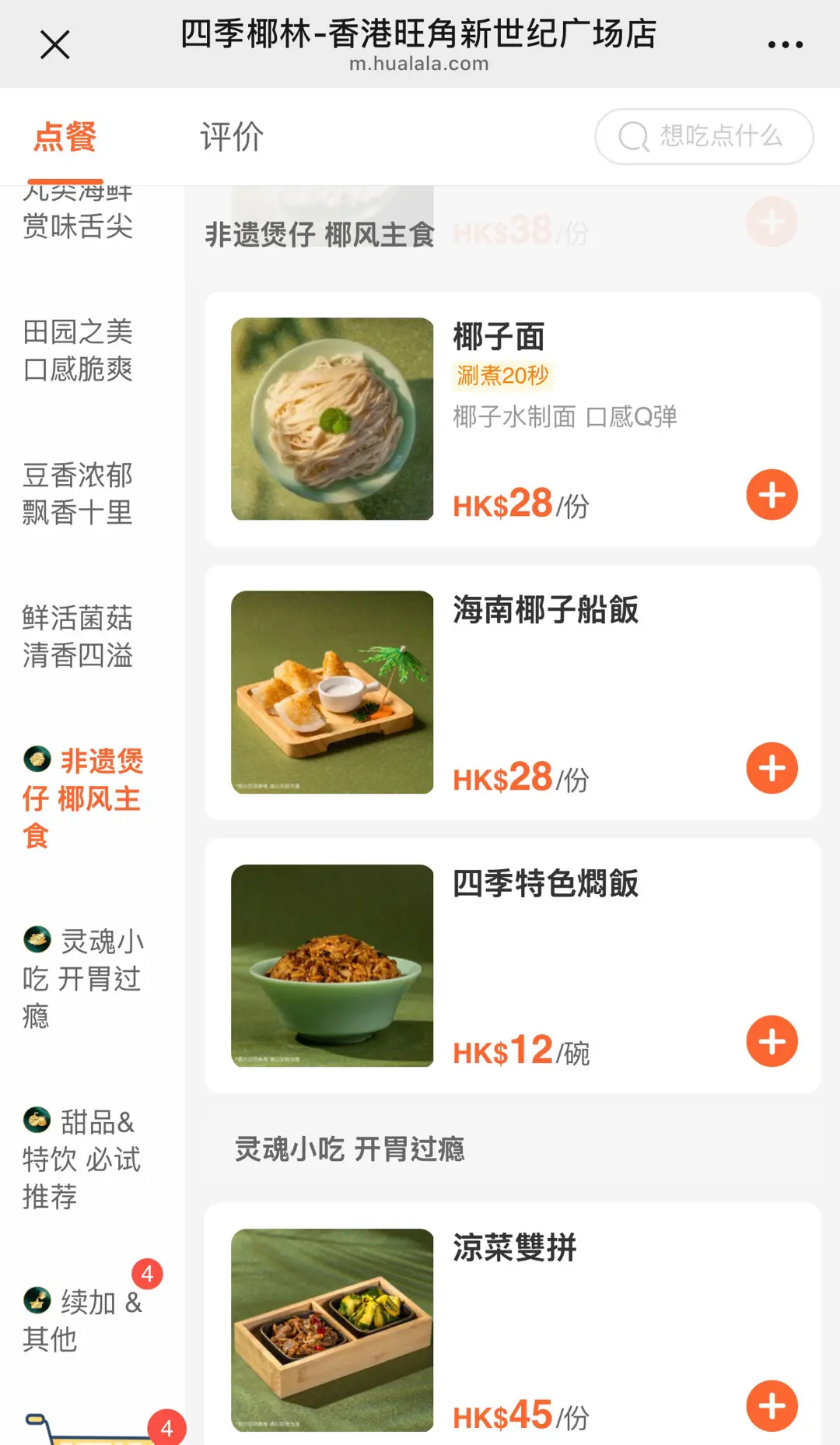The width and height of the screenshot is (840, 1445).
Task: View 椰子面 dish details
Action: click(x=332, y=419)
